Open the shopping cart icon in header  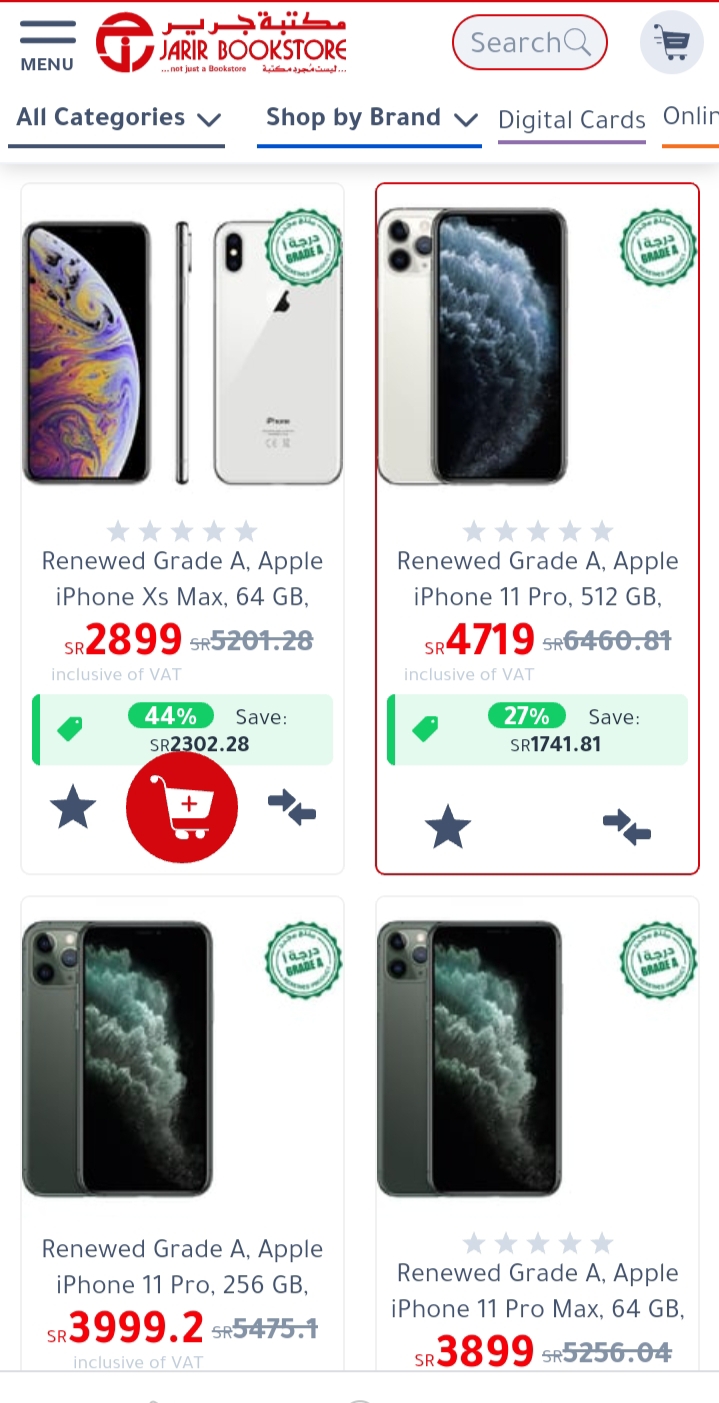point(672,42)
